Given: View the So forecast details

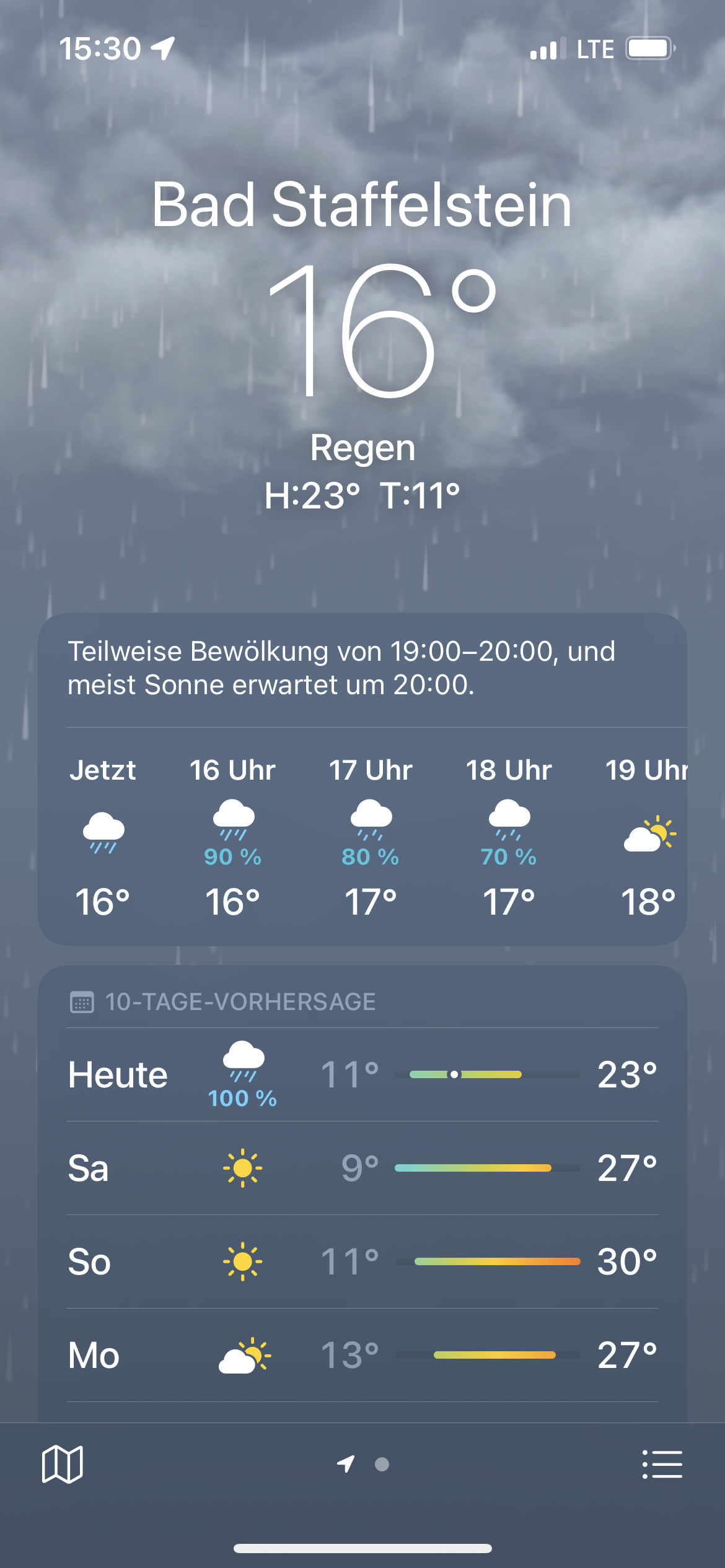Looking at the screenshot, I should pyautogui.click(x=362, y=1261).
